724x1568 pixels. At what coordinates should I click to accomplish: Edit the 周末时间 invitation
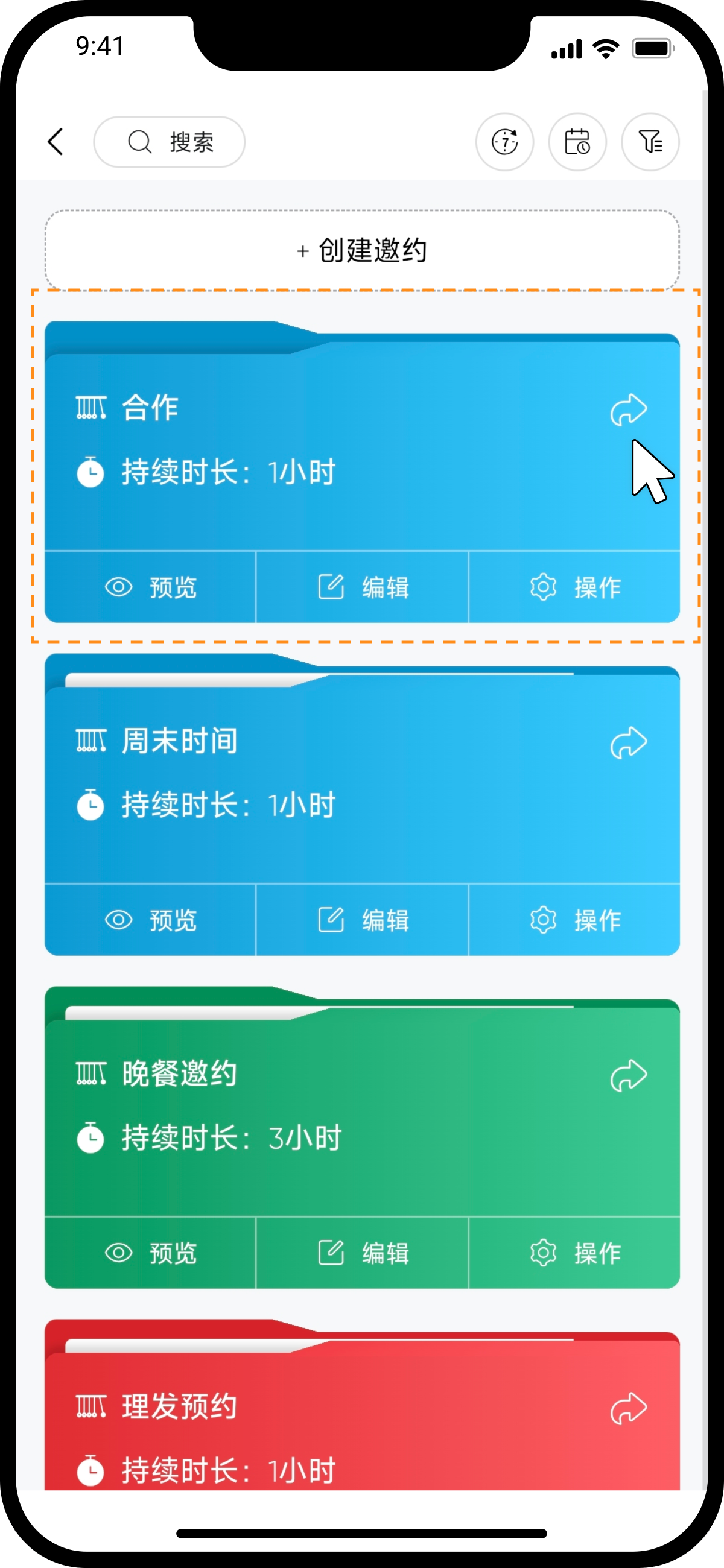pos(363,920)
